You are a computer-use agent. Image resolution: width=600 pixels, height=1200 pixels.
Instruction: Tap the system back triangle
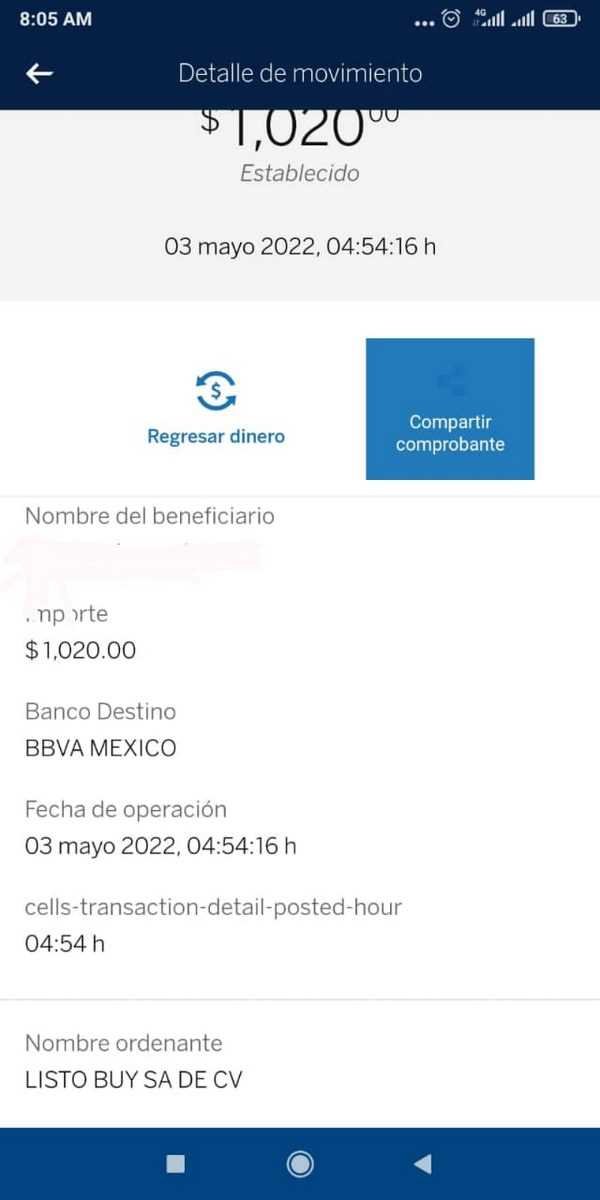click(422, 1163)
